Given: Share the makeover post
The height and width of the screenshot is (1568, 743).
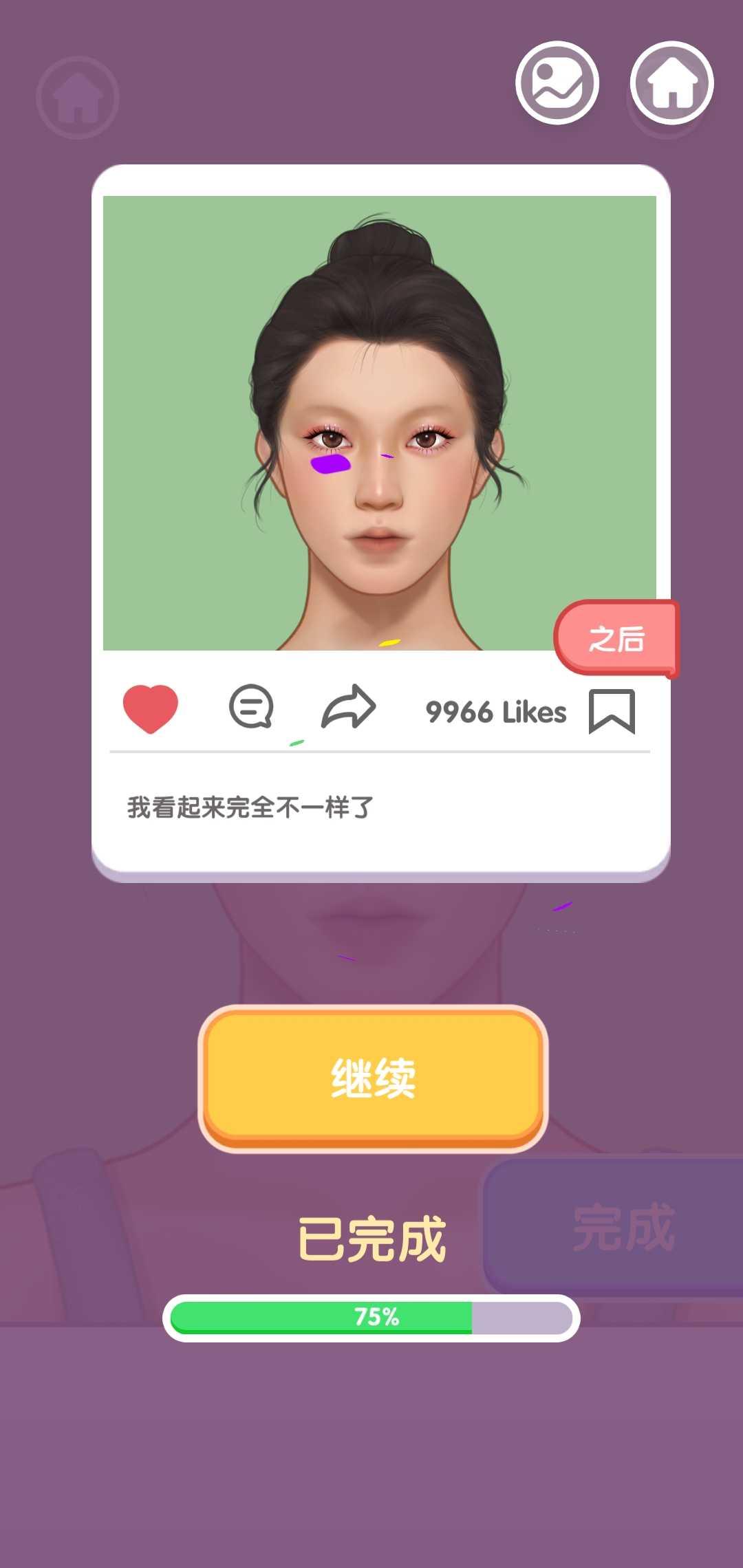Looking at the screenshot, I should (348, 707).
